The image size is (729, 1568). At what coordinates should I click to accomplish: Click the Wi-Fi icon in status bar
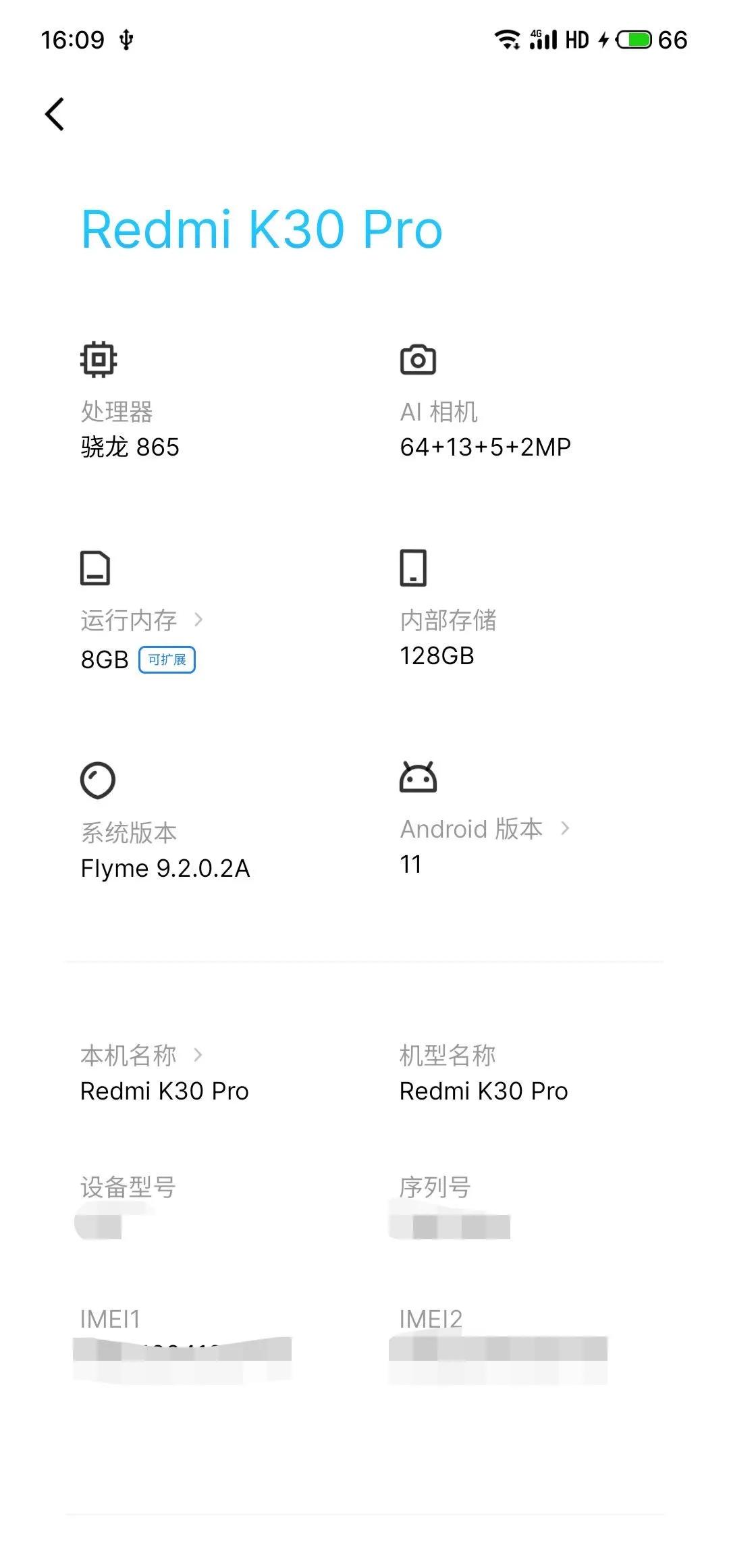(x=508, y=39)
